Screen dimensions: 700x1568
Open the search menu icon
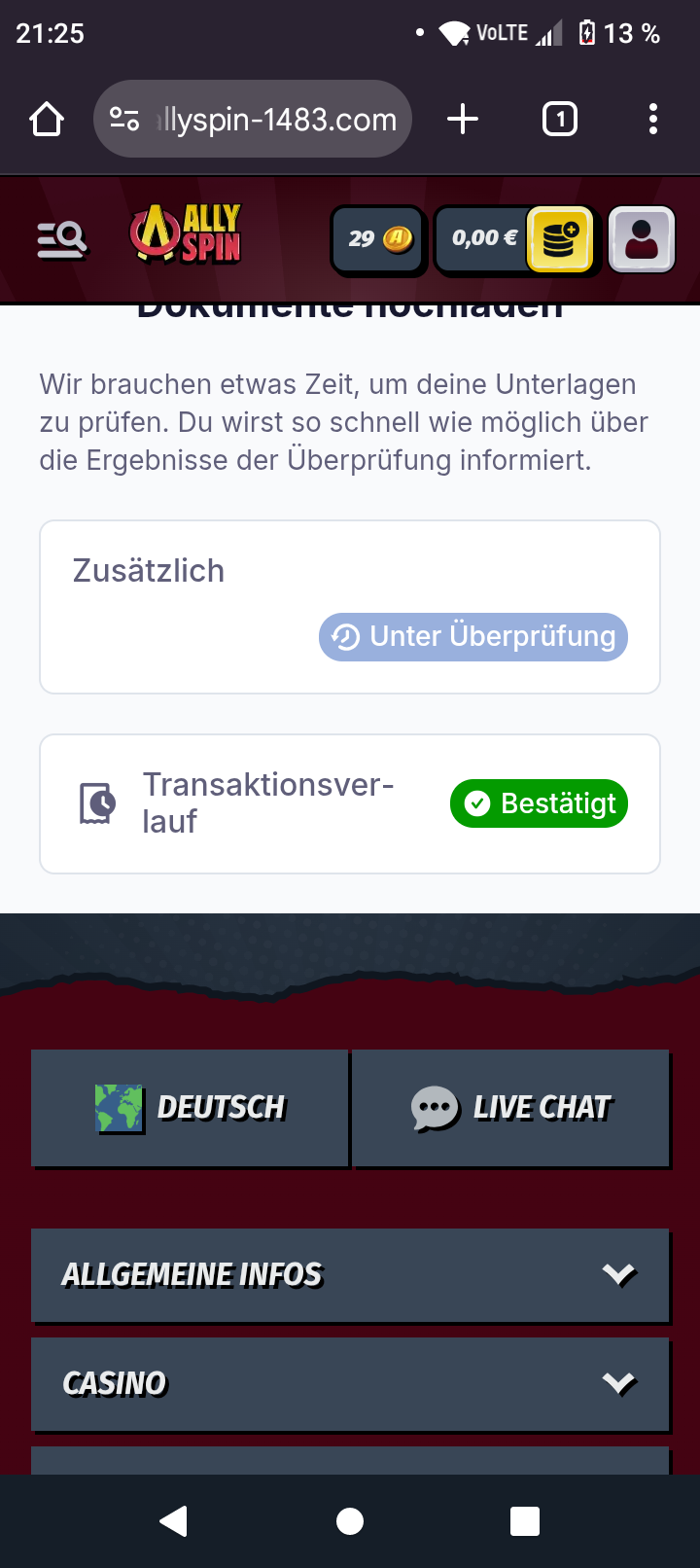[x=61, y=238]
